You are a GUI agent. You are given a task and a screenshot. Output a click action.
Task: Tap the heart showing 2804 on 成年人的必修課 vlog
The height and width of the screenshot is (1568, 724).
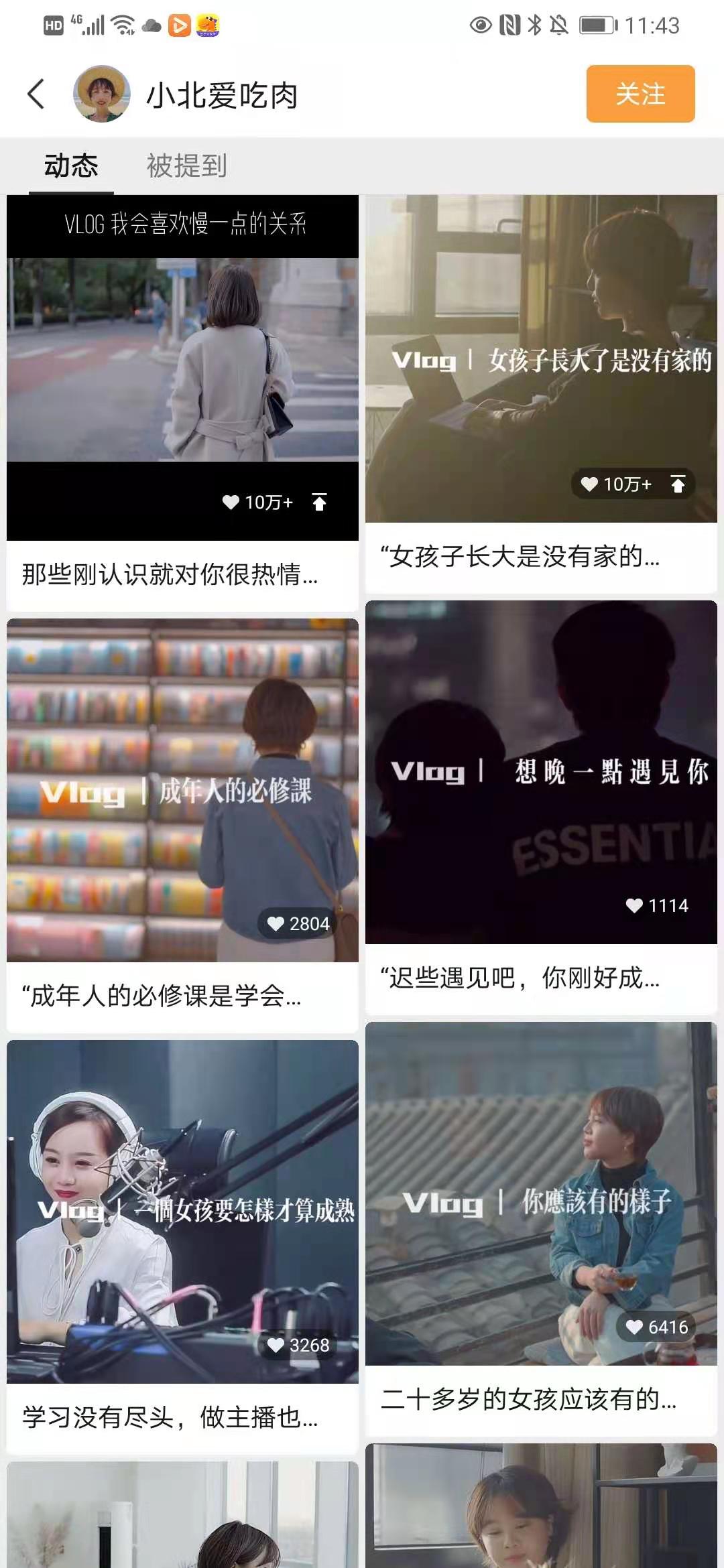(x=295, y=924)
